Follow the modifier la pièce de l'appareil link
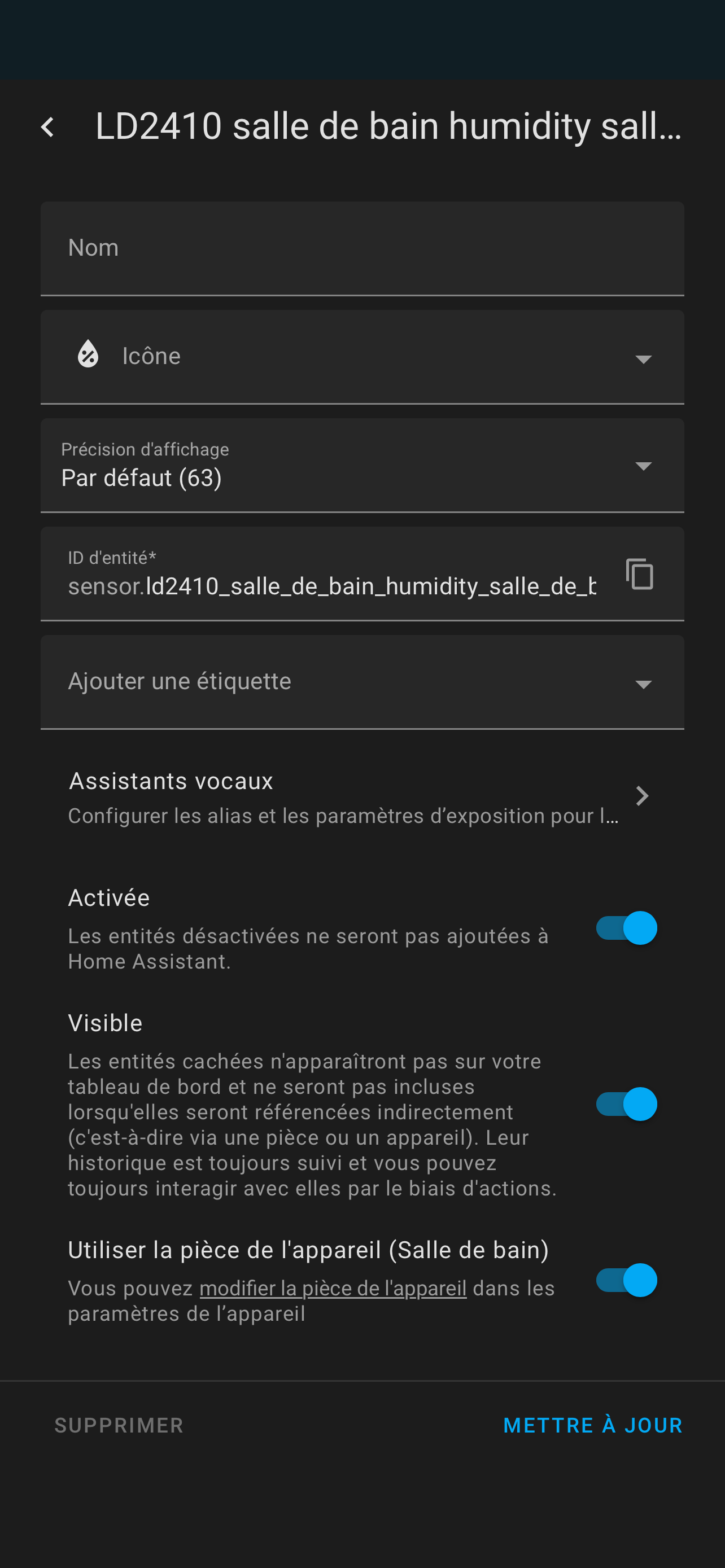Image resolution: width=725 pixels, height=1568 pixels. point(333,1289)
